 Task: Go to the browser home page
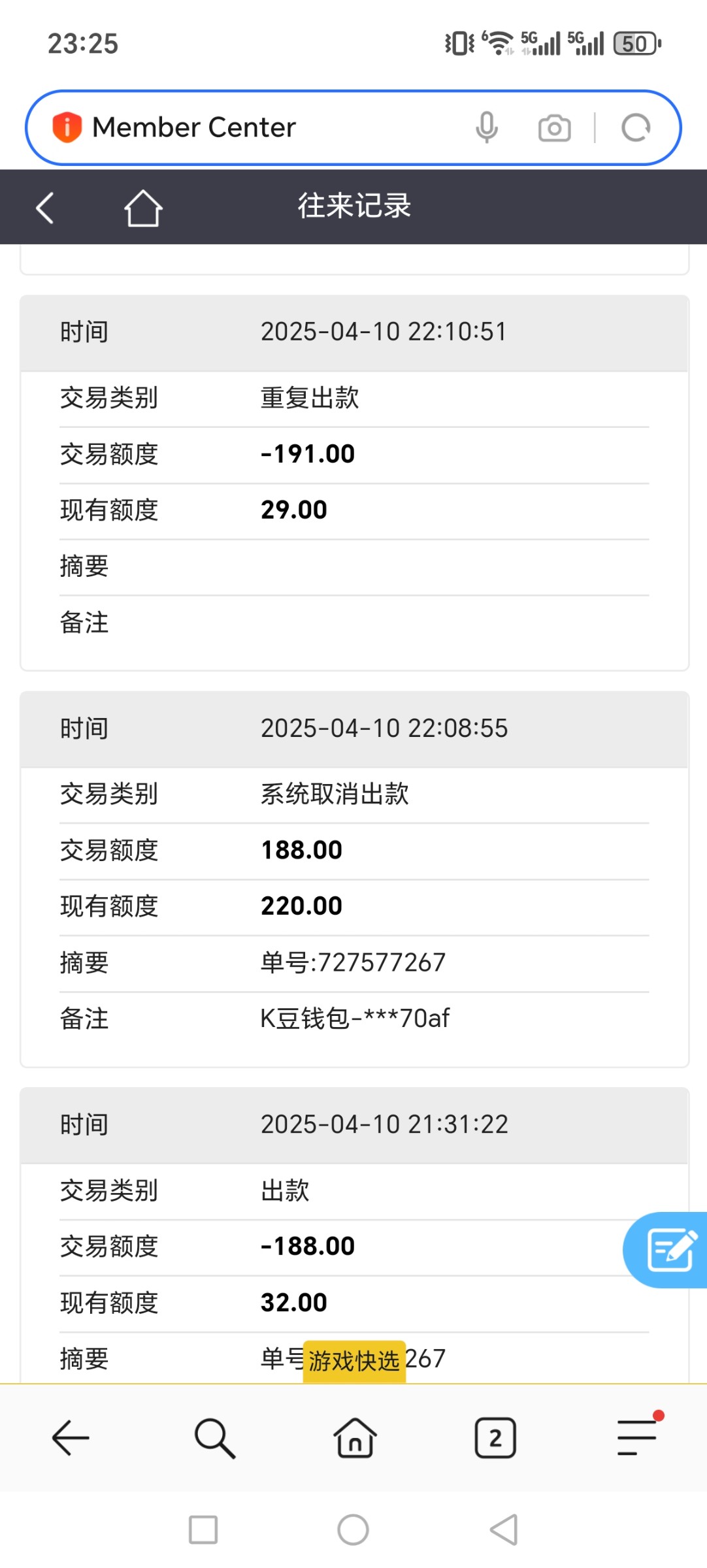click(x=355, y=1437)
